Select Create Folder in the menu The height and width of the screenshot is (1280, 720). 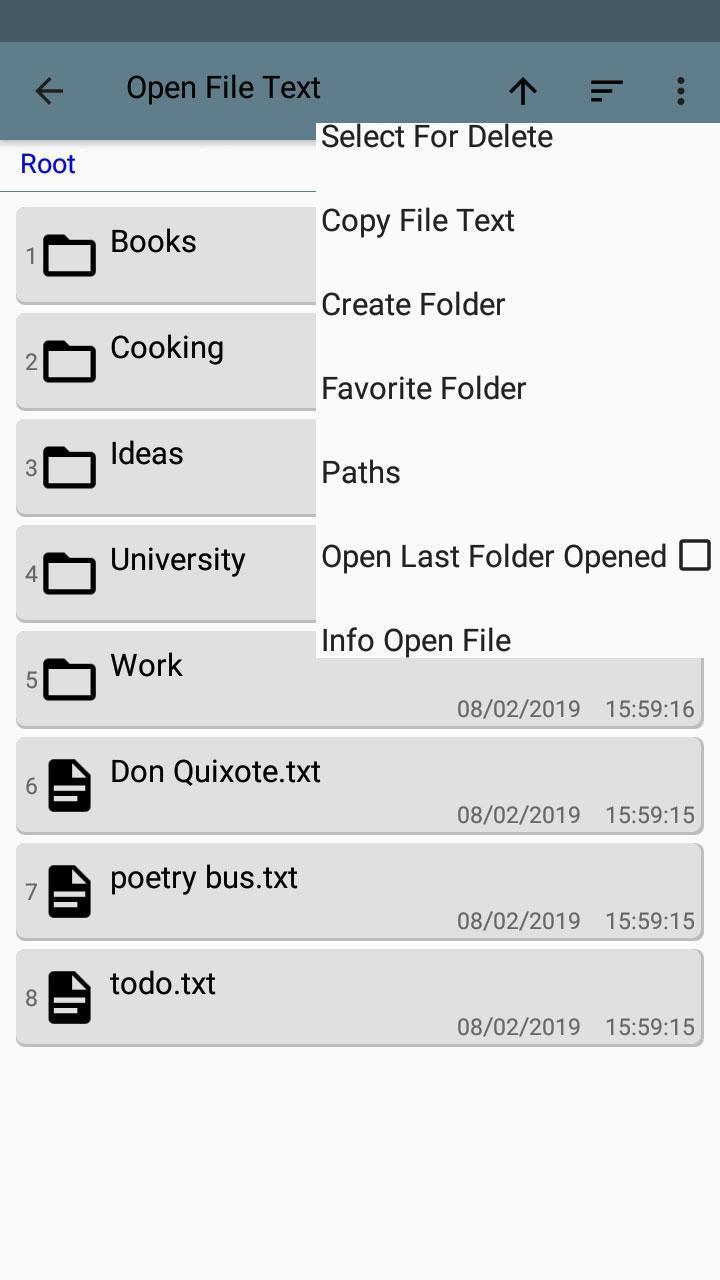click(412, 304)
